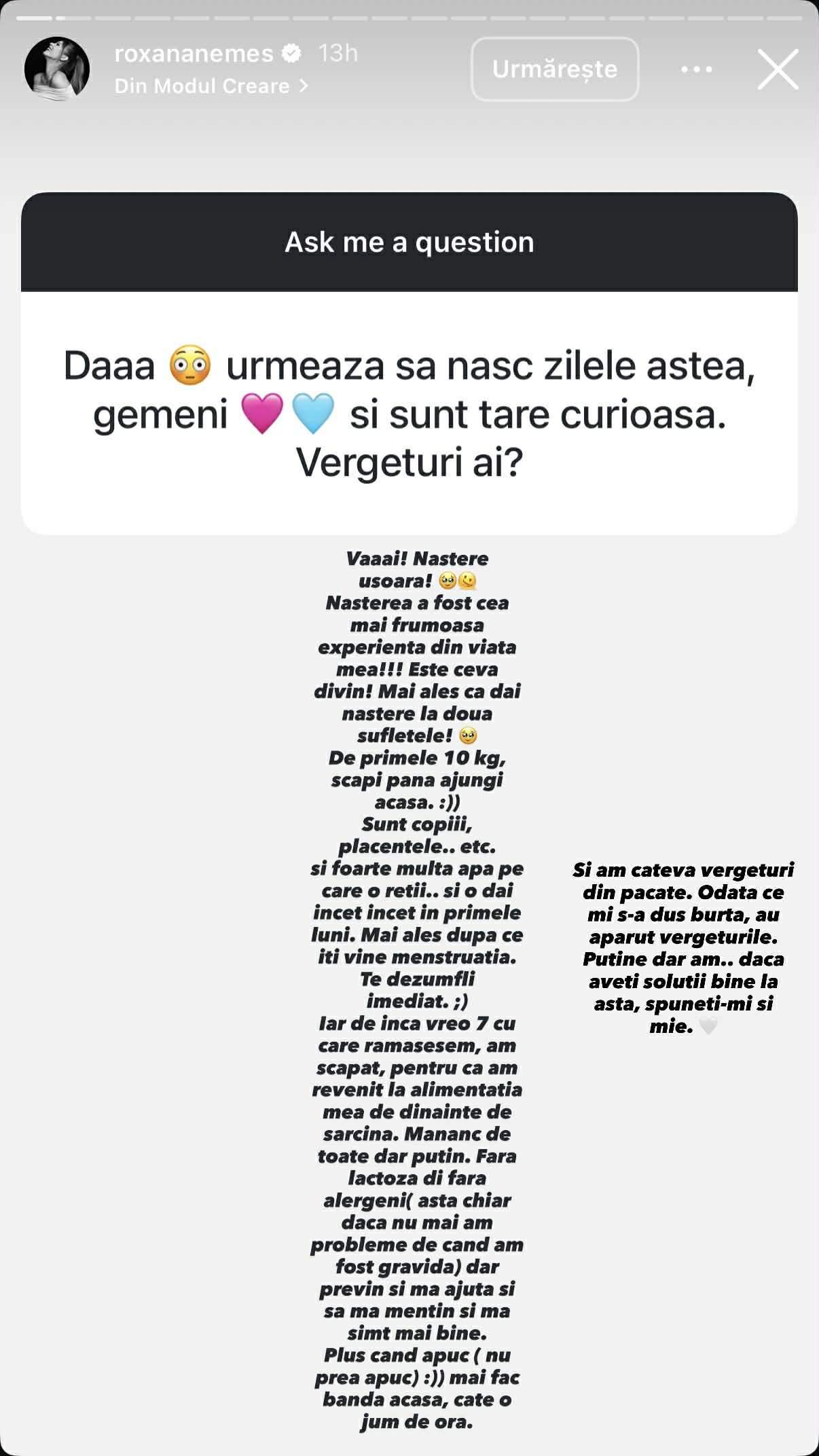Tap the profile picture of roxananemes

point(58,68)
